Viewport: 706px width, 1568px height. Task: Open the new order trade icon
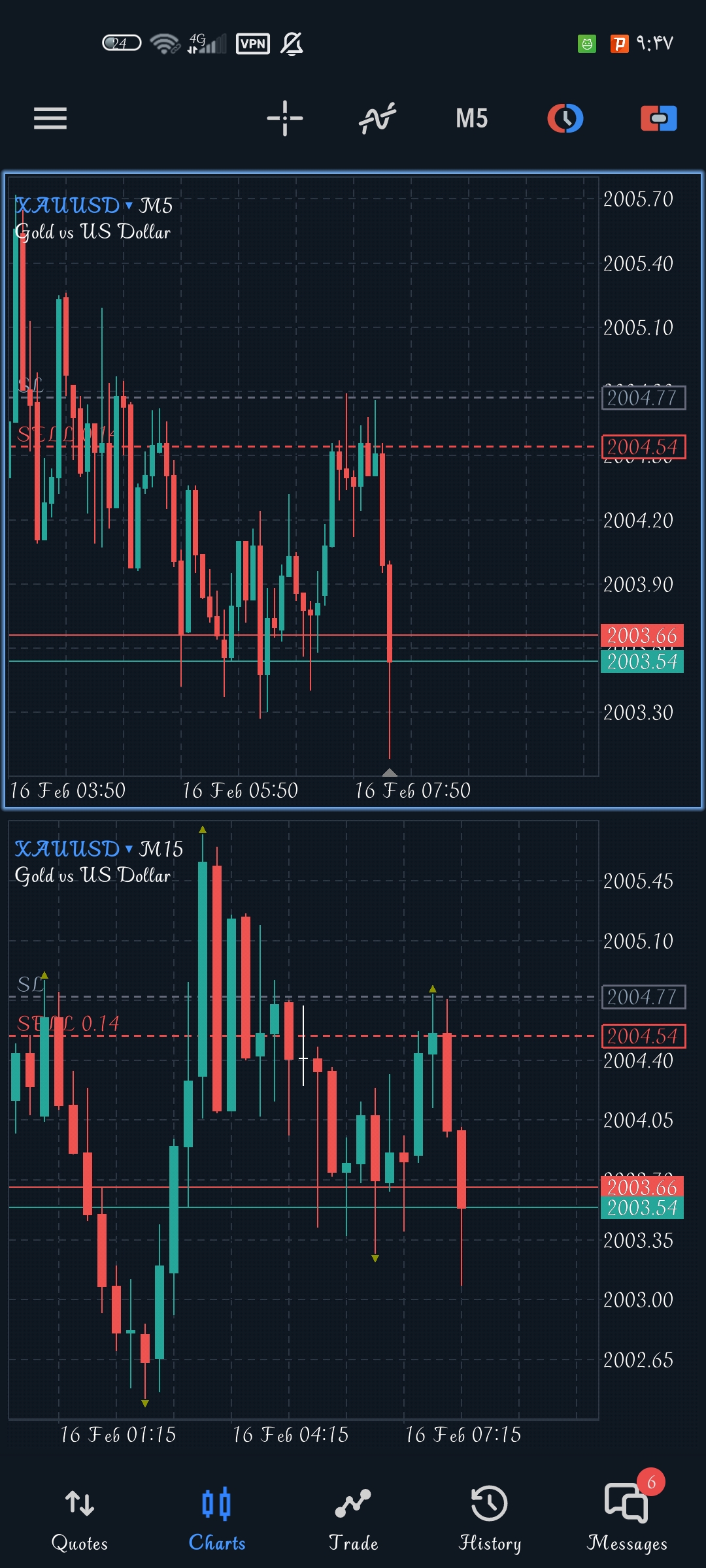point(658,118)
